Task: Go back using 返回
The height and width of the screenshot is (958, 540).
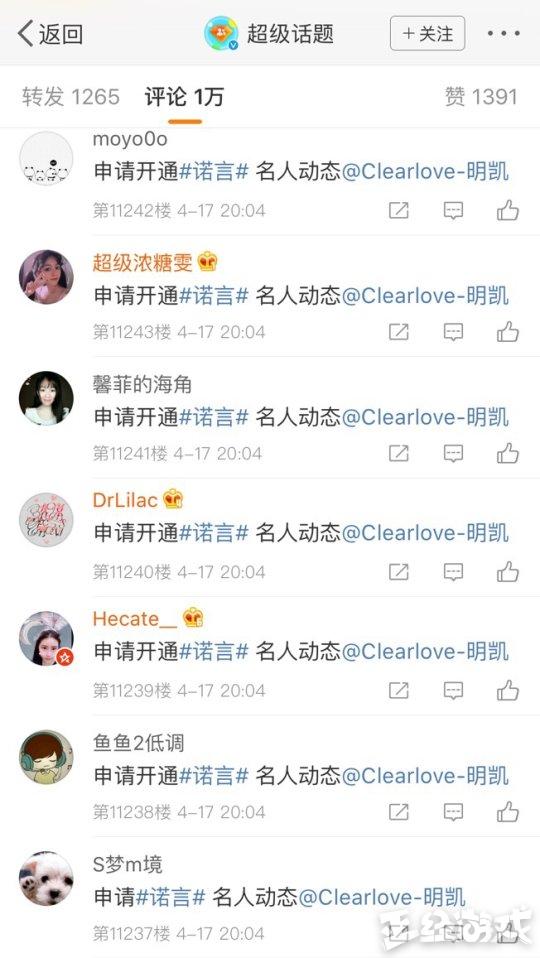Action: coord(50,34)
